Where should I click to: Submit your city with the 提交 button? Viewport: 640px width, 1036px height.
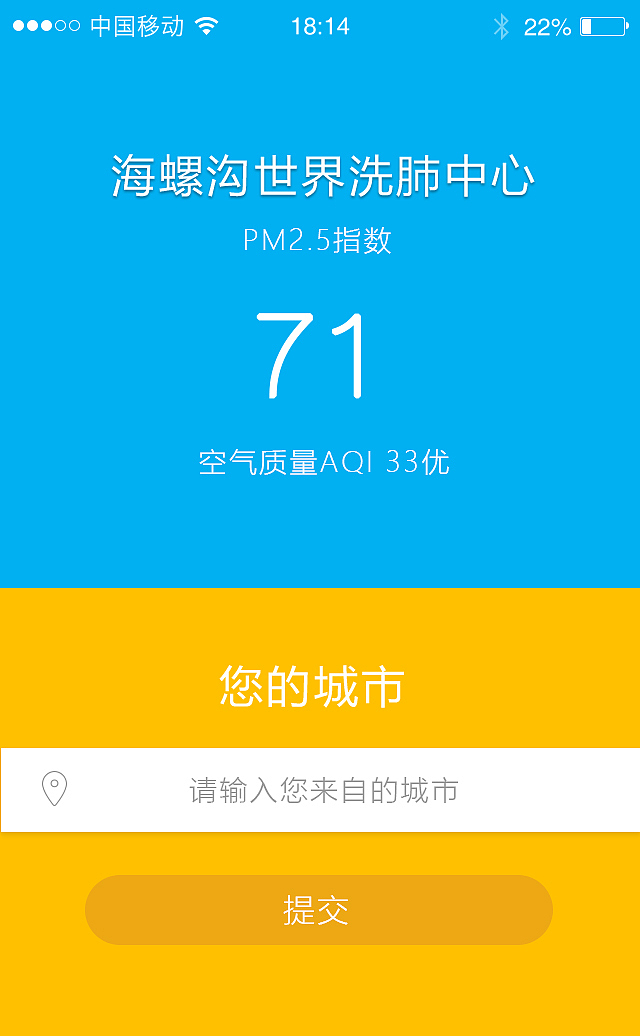pyautogui.click(x=318, y=910)
